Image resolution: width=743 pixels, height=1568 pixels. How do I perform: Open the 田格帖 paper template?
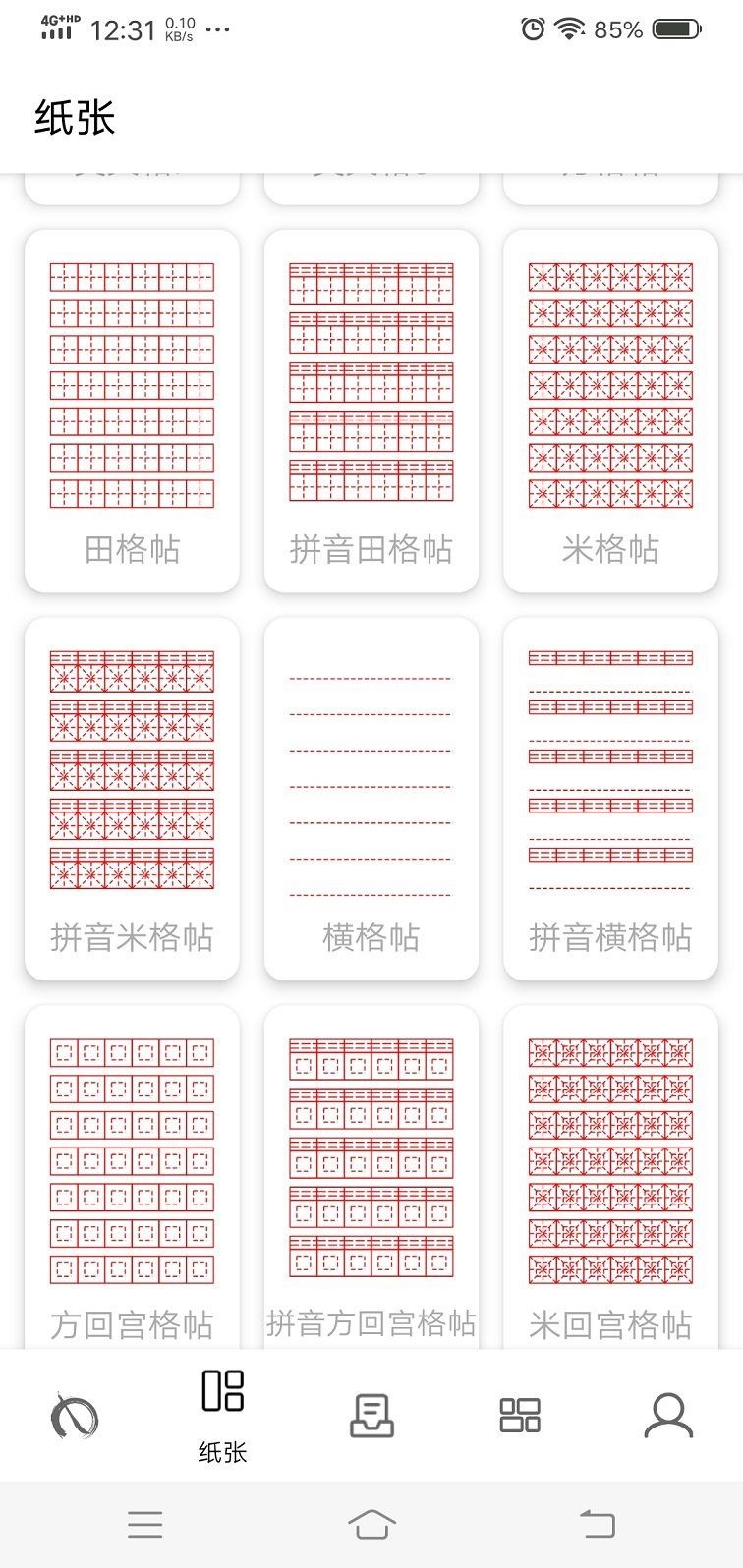point(132,411)
